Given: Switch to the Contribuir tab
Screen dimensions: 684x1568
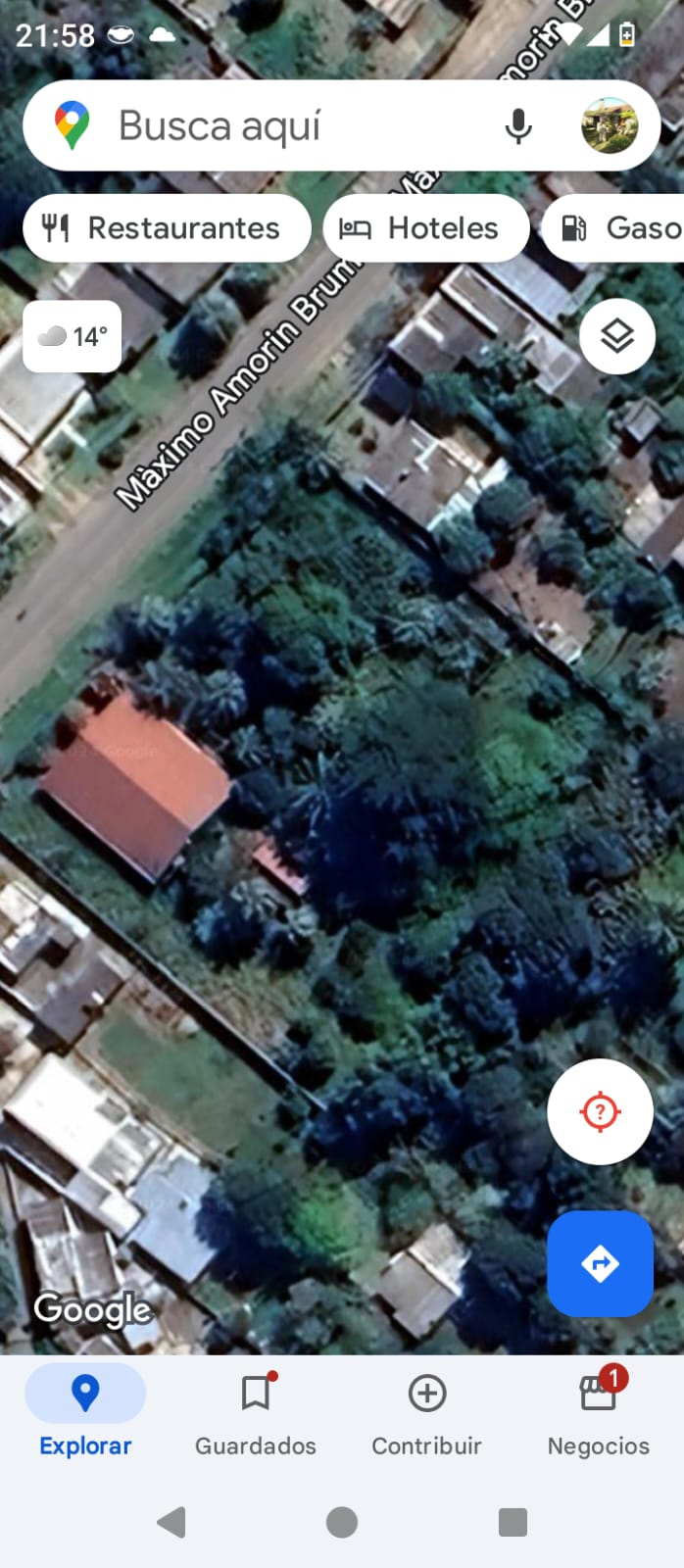Looking at the screenshot, I should click(426, 1413).
